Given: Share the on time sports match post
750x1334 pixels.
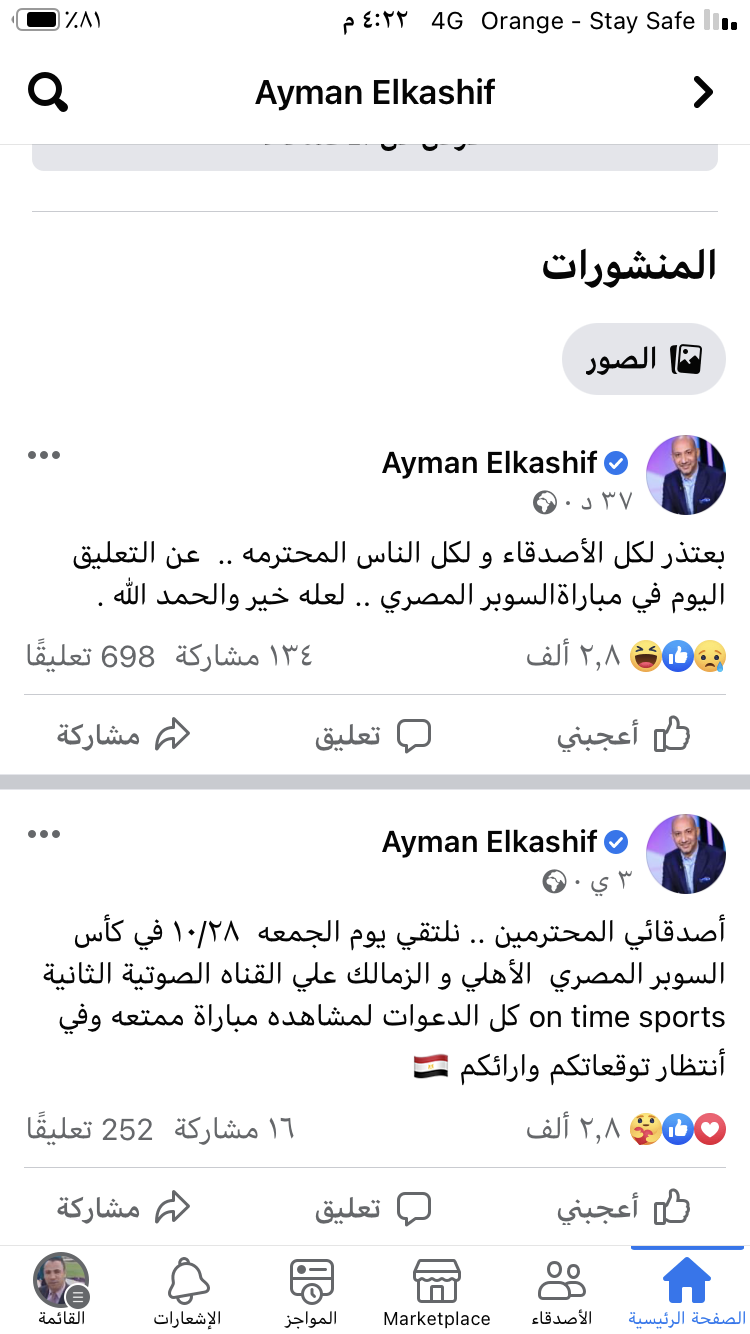Looking at the screenshot, I should click(123, 1208).
